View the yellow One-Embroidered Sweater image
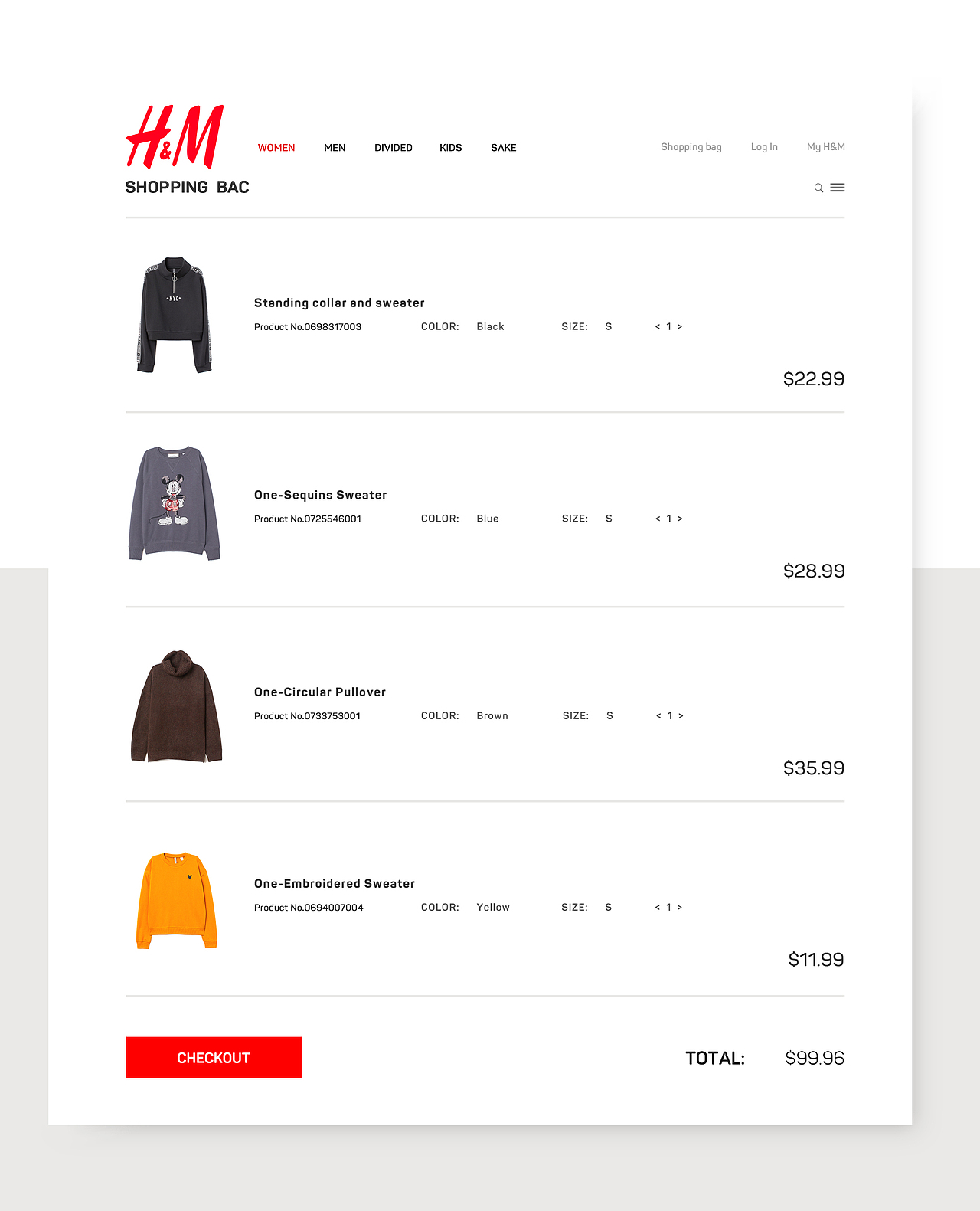The image size is (980, 1211). (176, 901)
